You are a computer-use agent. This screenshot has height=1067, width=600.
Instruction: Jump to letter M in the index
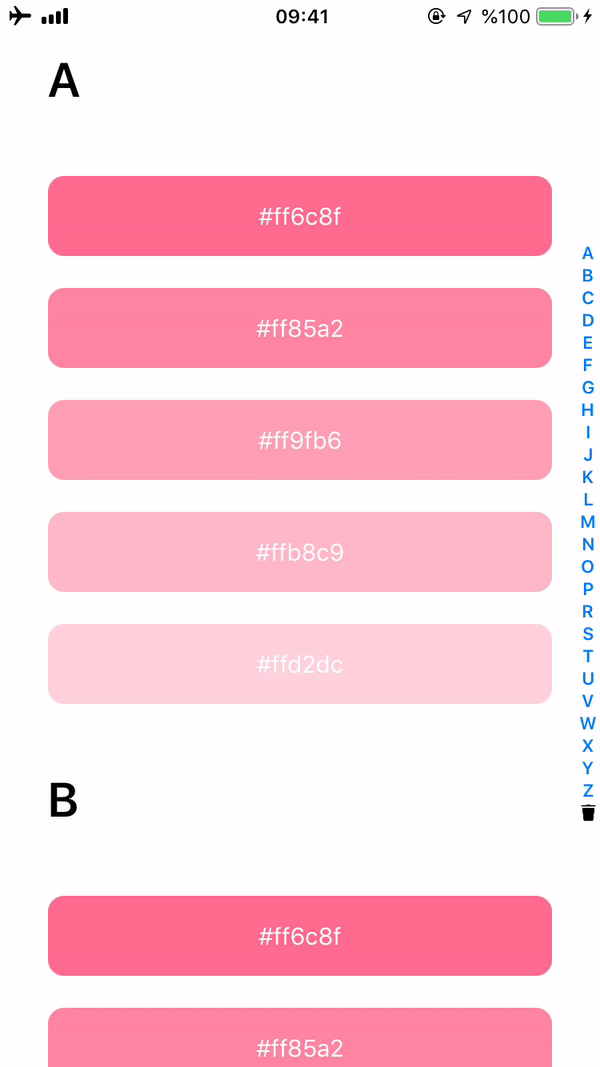(x=588, y=522)
